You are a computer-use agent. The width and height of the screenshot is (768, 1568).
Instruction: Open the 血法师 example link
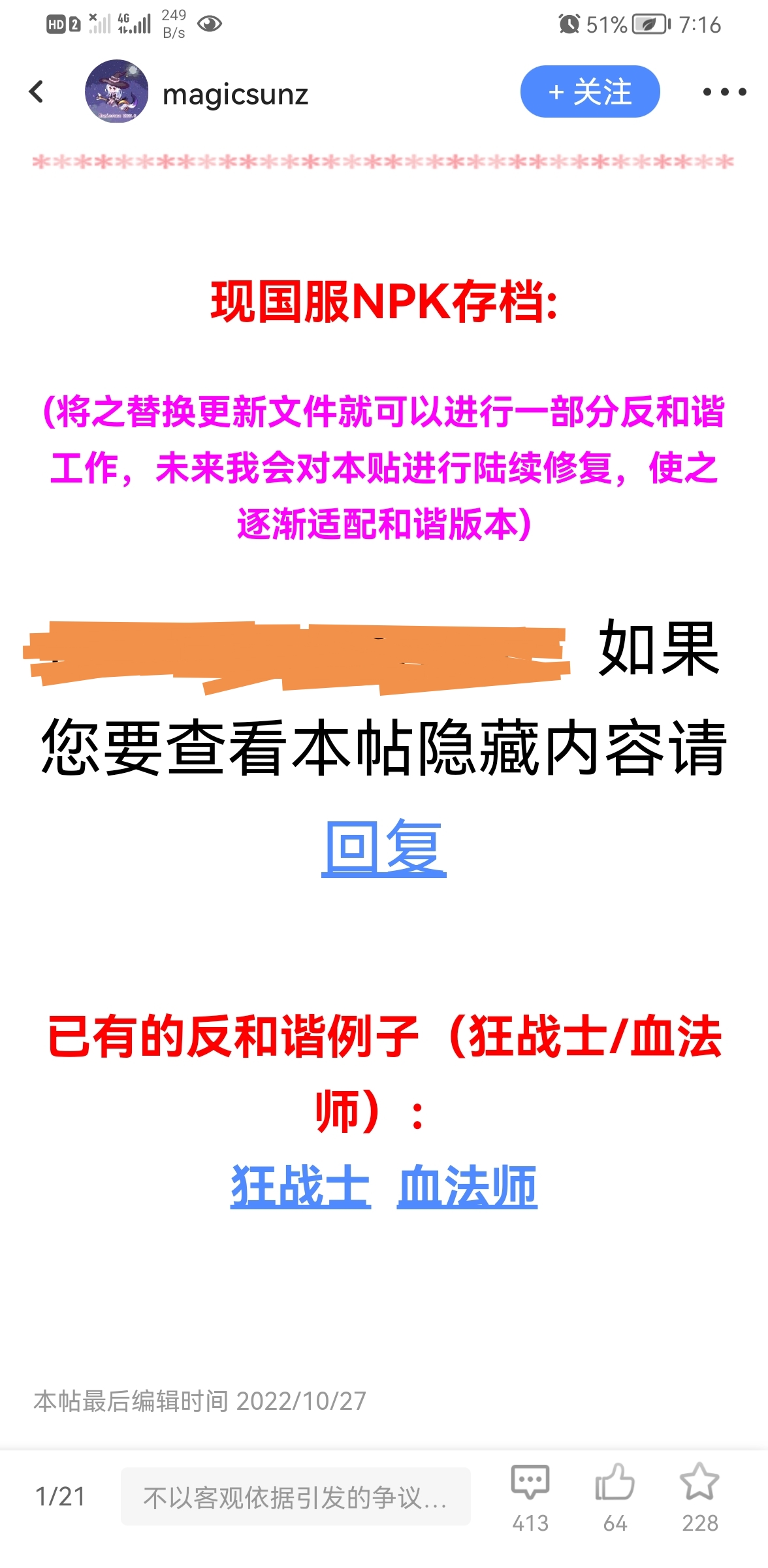point(467,1186)
